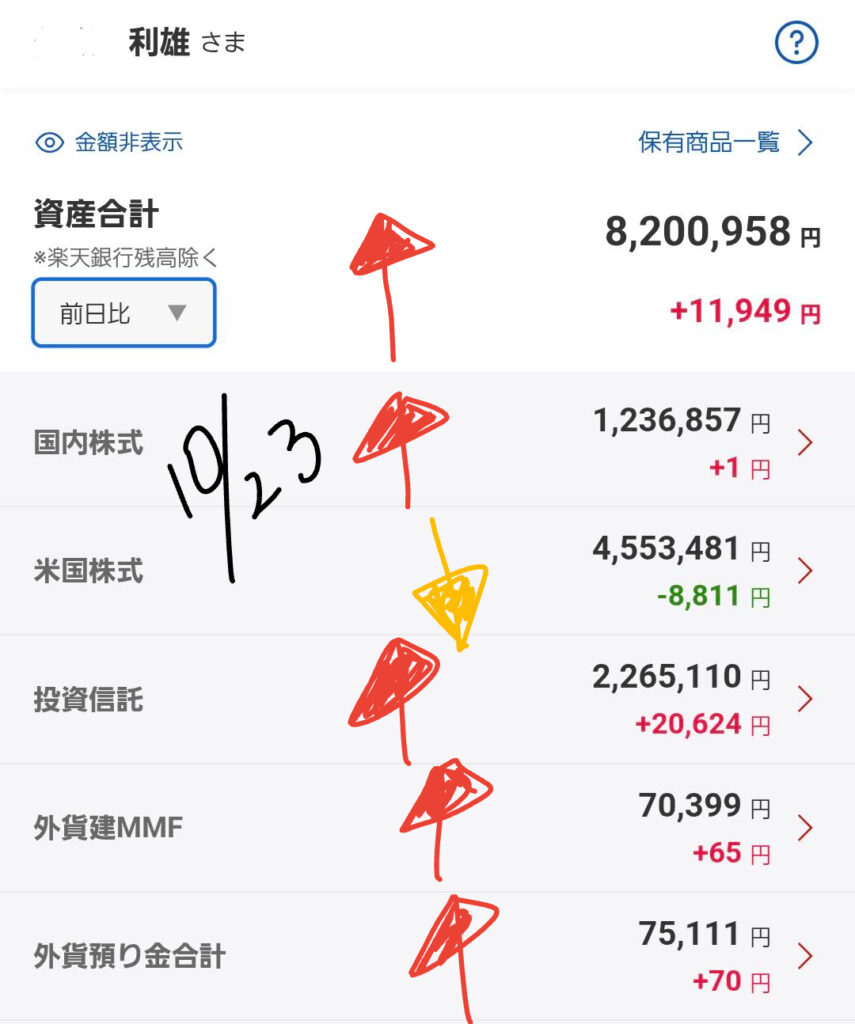Open the help question mark icon
This screenshot has height=1024, width=855.
click(796, 43)
